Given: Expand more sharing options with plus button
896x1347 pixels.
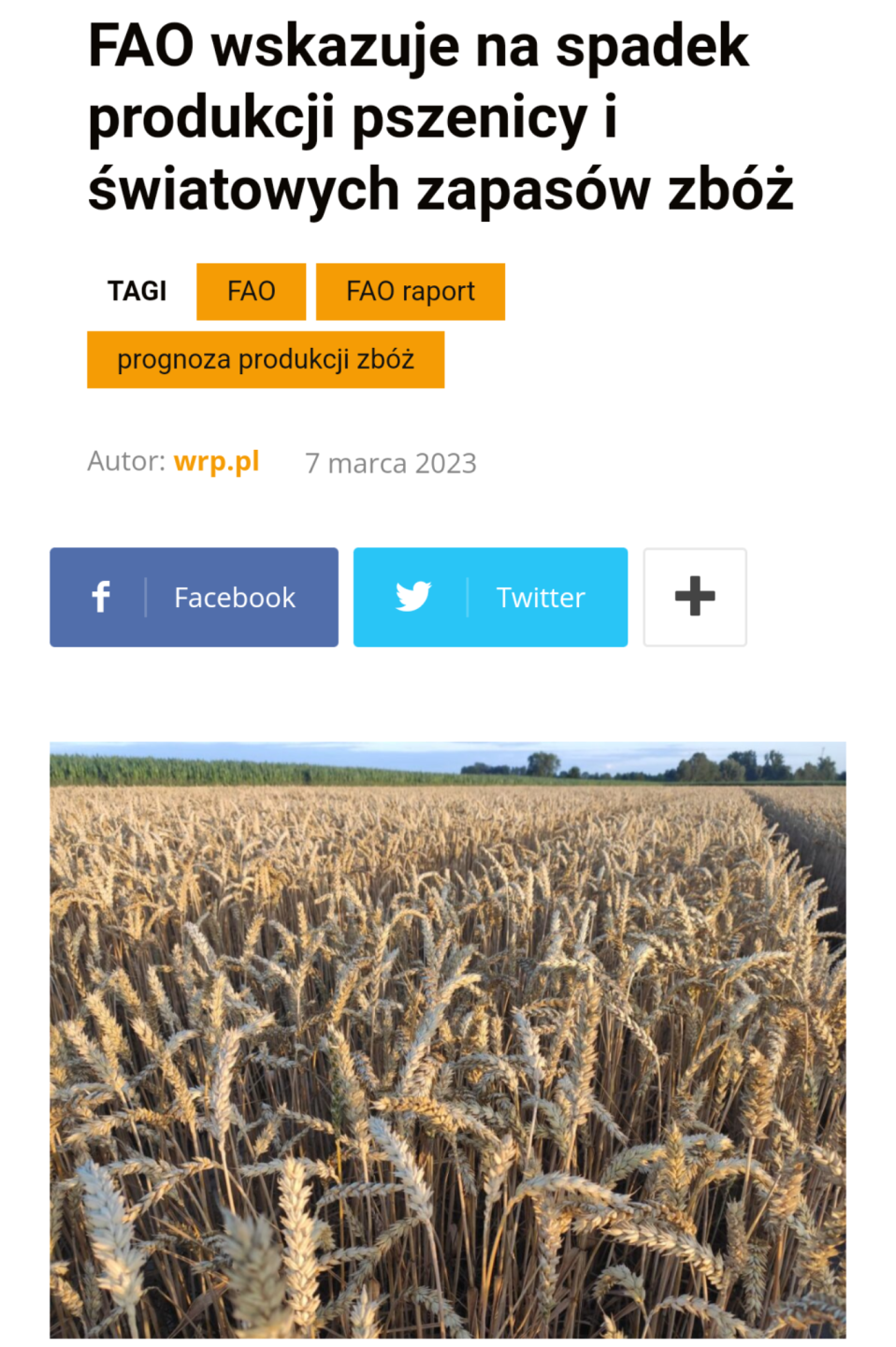Looking at the screenshot, I should tap(694, 597).
